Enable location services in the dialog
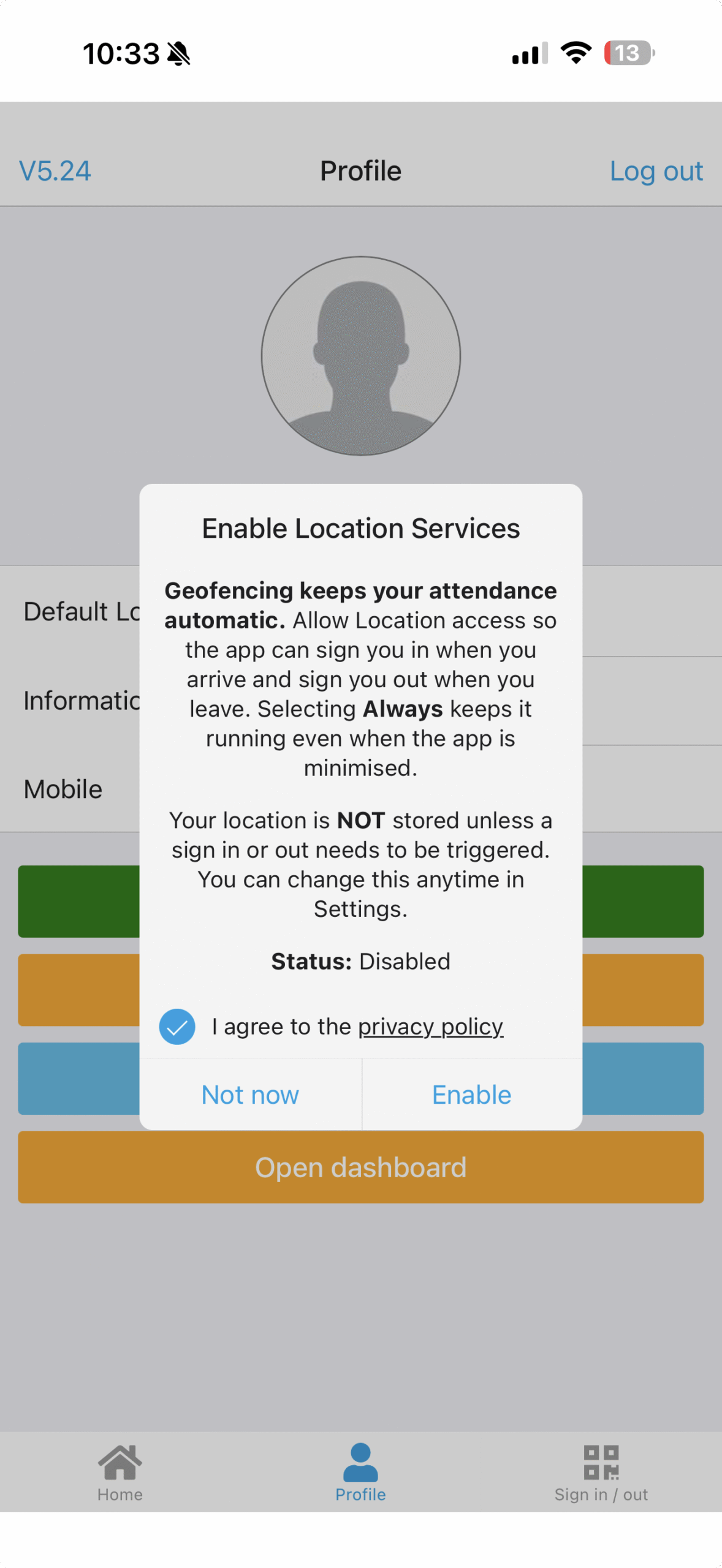This screenshot has width=722, height=1568. [471, 1095]
